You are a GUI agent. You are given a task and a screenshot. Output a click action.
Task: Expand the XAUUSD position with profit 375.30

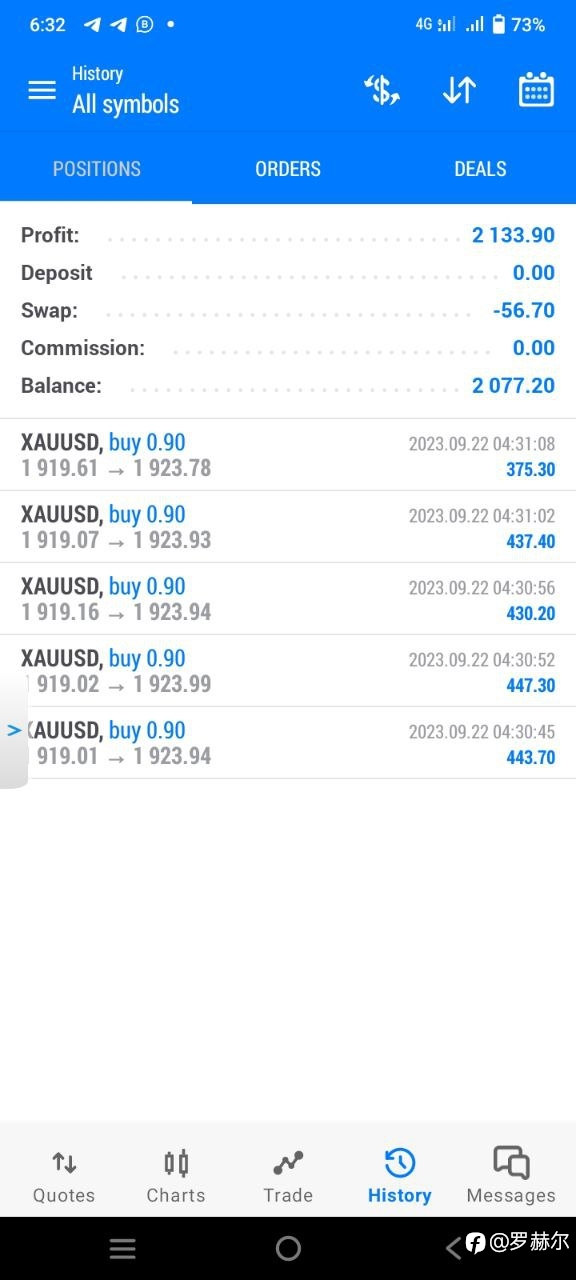pyautogui.click(x=288, y=455)
